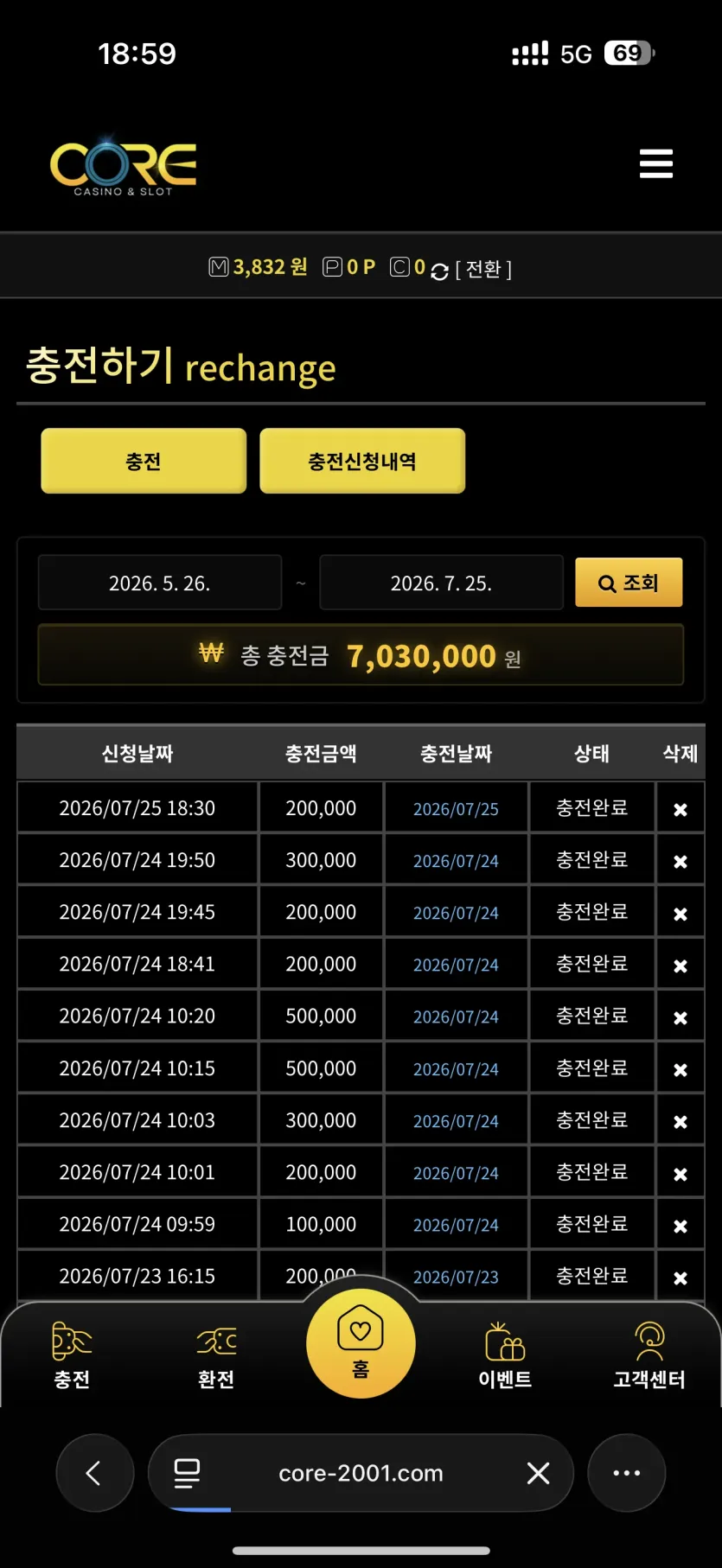Open the browser more options menu
The width and height of the screenshot is (722, 1568).
[x=626, y=1473]
